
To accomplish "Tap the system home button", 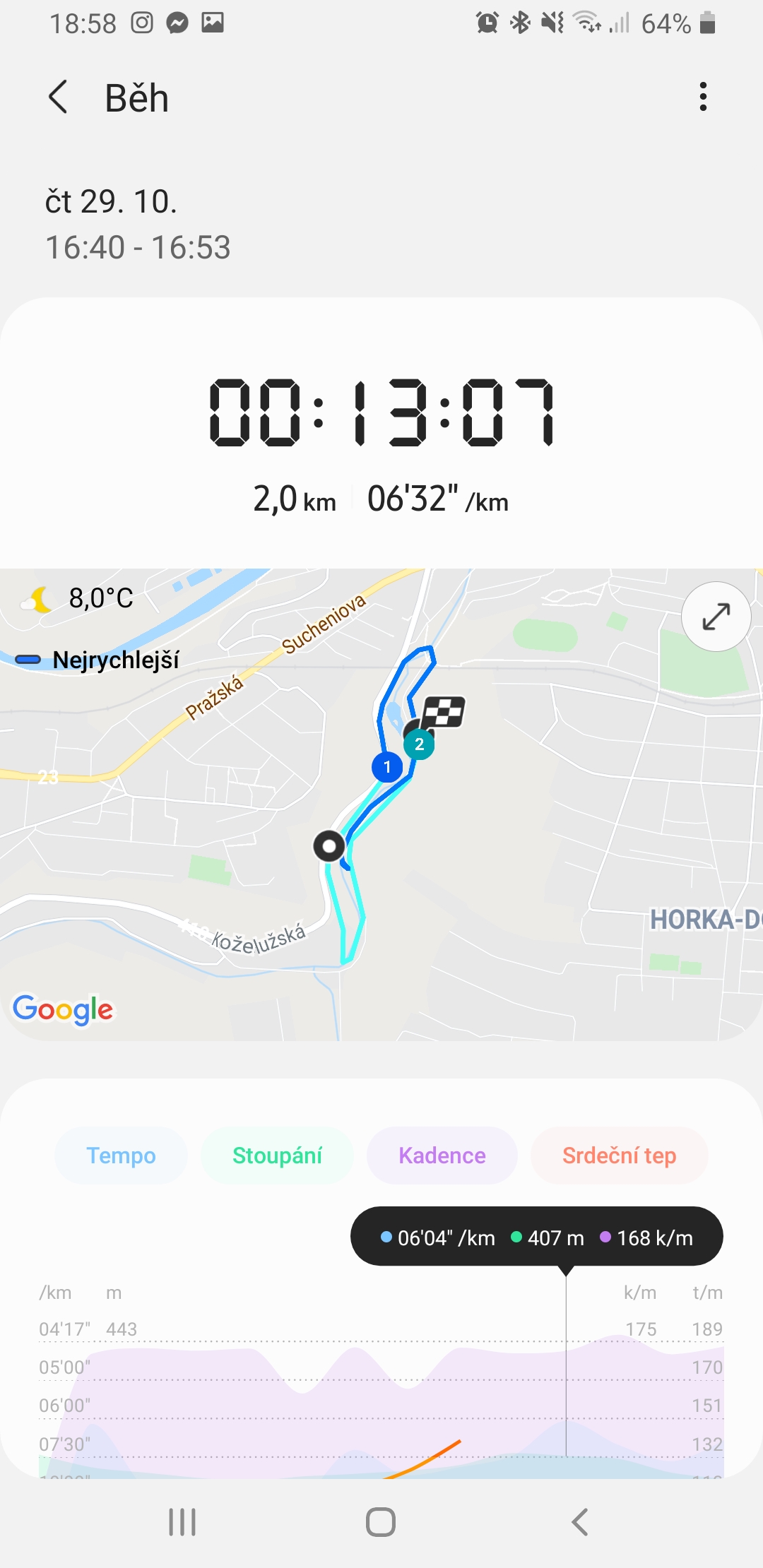I will tap(381, 1522).
